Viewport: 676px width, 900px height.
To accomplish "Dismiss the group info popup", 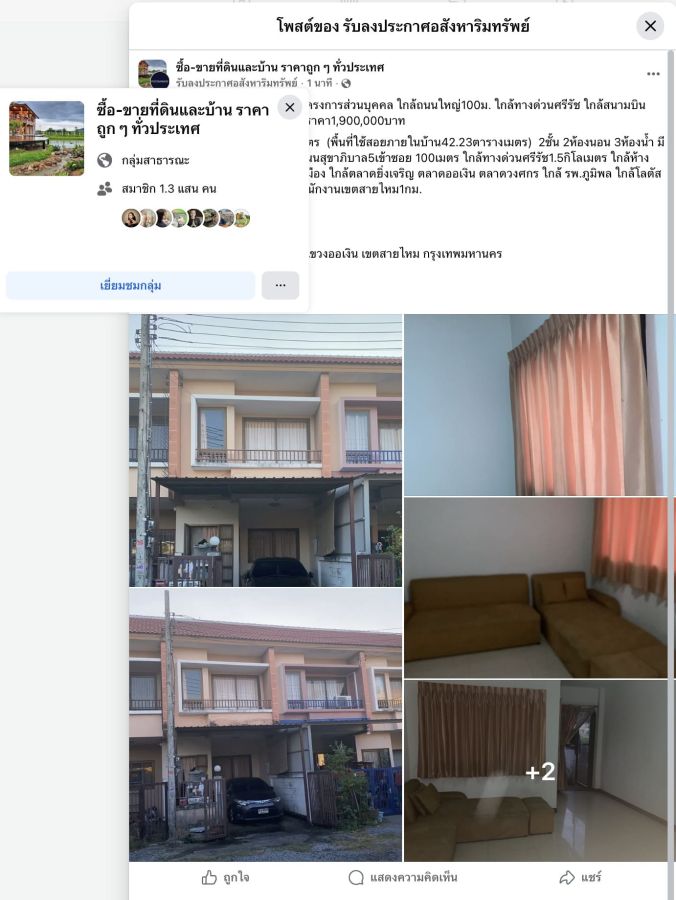I will click(290, 107).
